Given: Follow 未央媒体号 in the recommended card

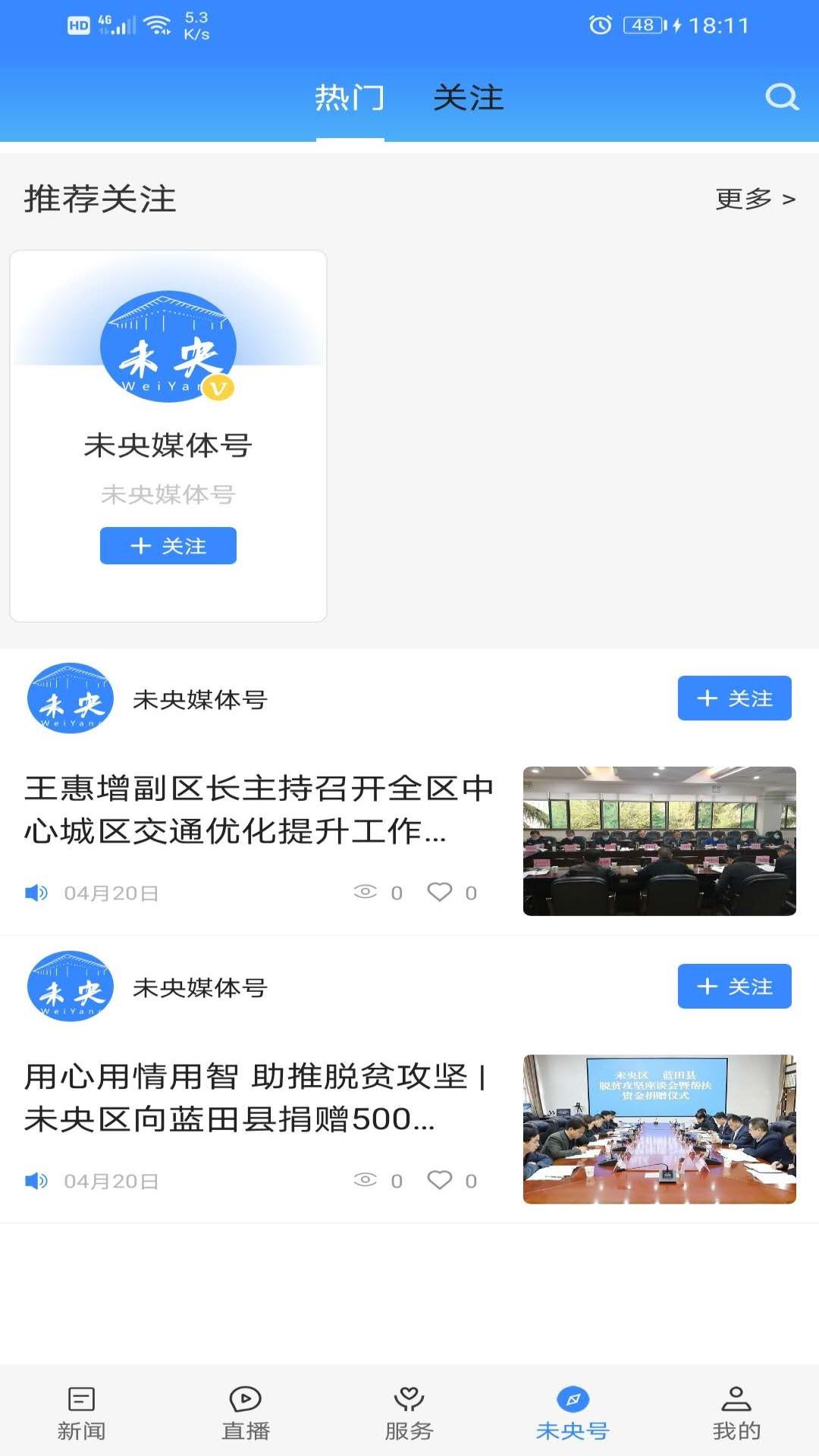Looking at the screenshot, I should point(168,546).
